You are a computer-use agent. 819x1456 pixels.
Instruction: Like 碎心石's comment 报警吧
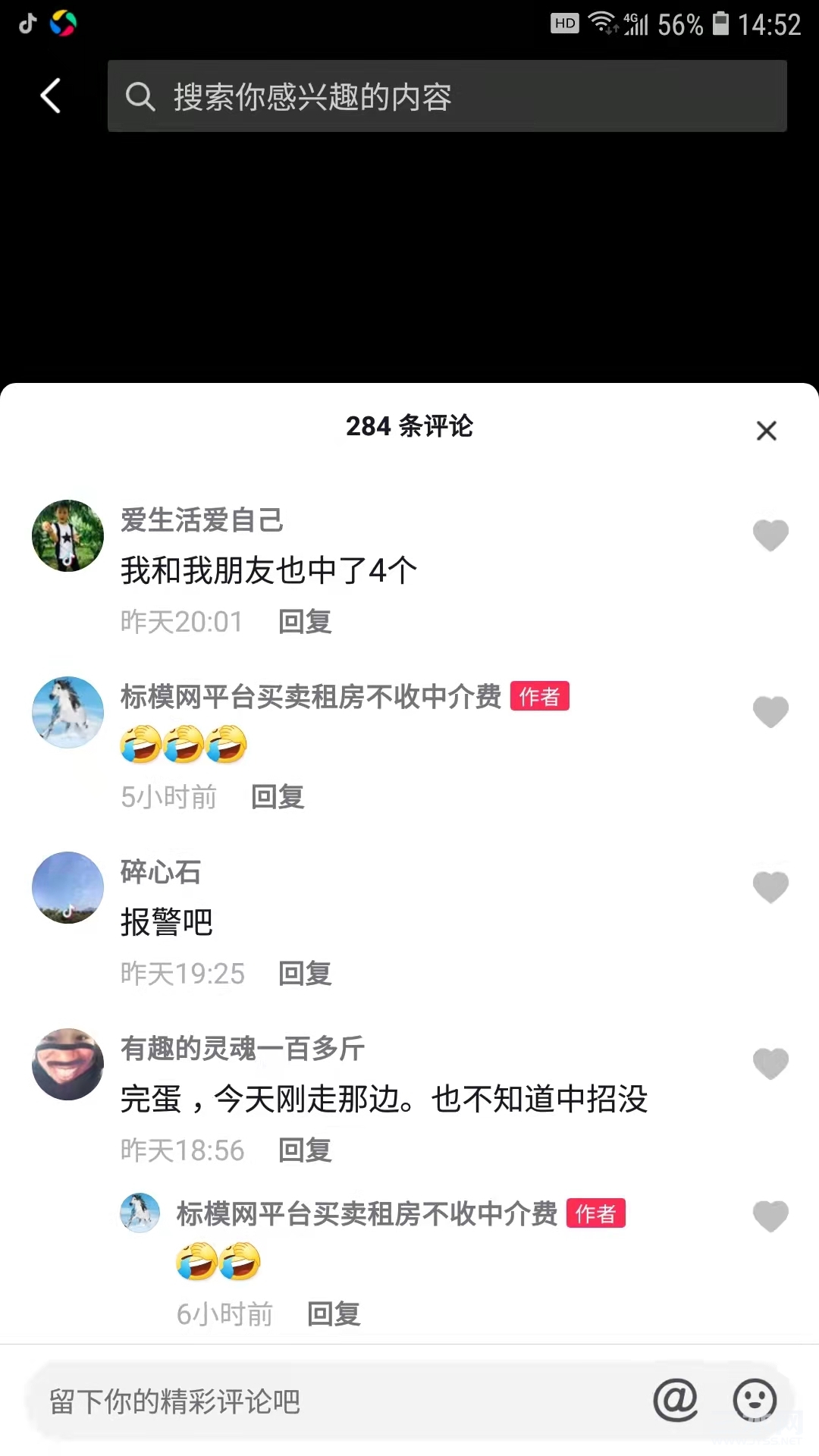770,887
